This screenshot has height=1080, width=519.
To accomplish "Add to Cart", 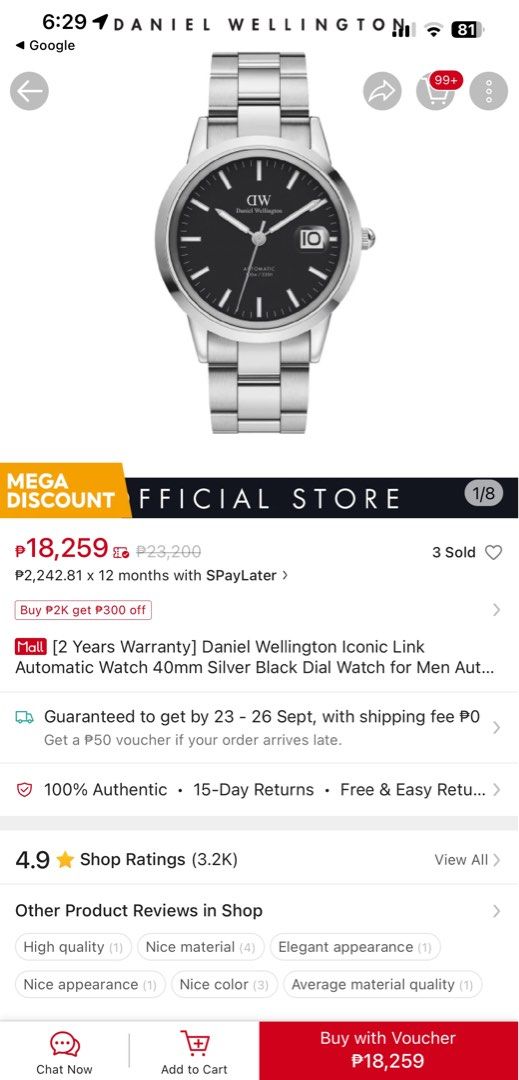I will 194,1052.
